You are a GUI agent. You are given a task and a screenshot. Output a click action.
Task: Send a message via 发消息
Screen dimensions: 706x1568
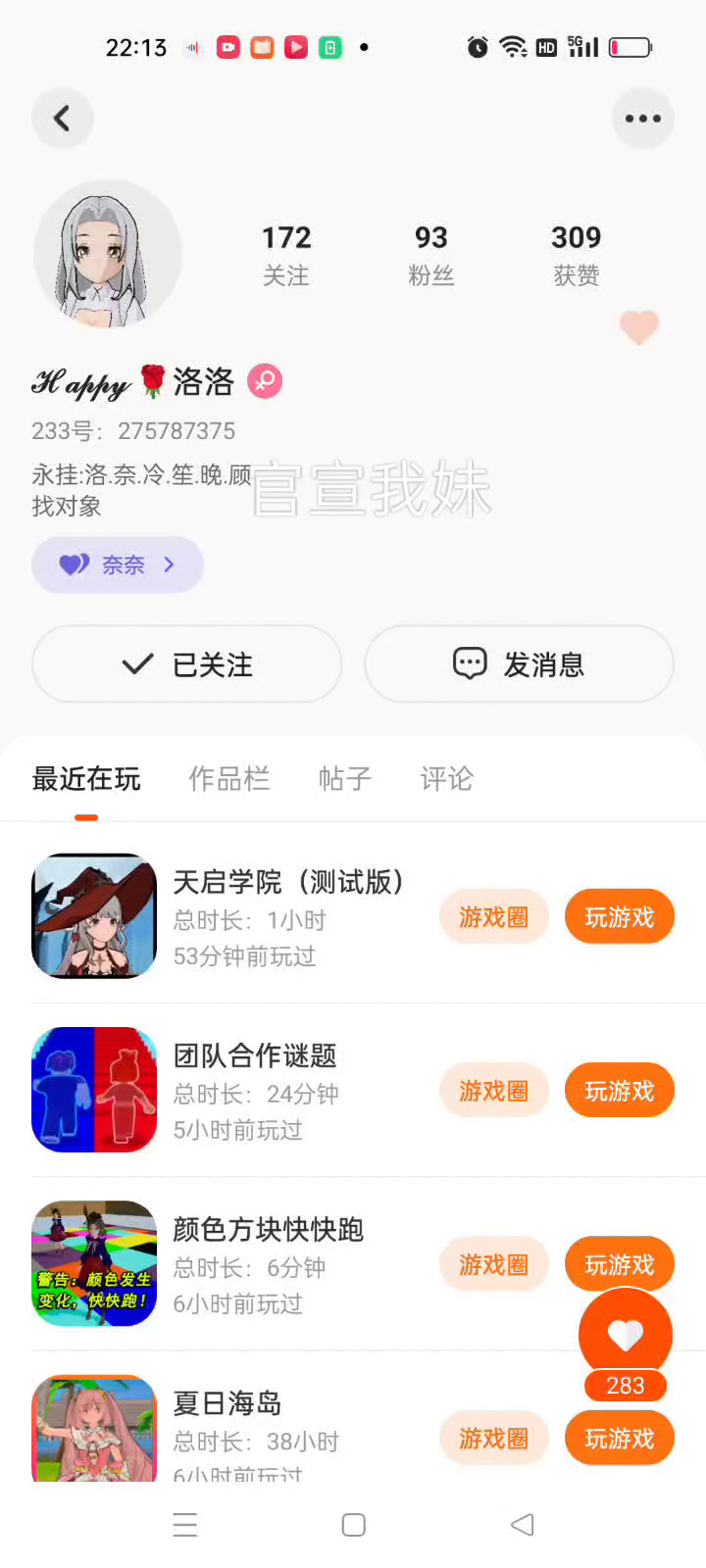coord(519,664)
